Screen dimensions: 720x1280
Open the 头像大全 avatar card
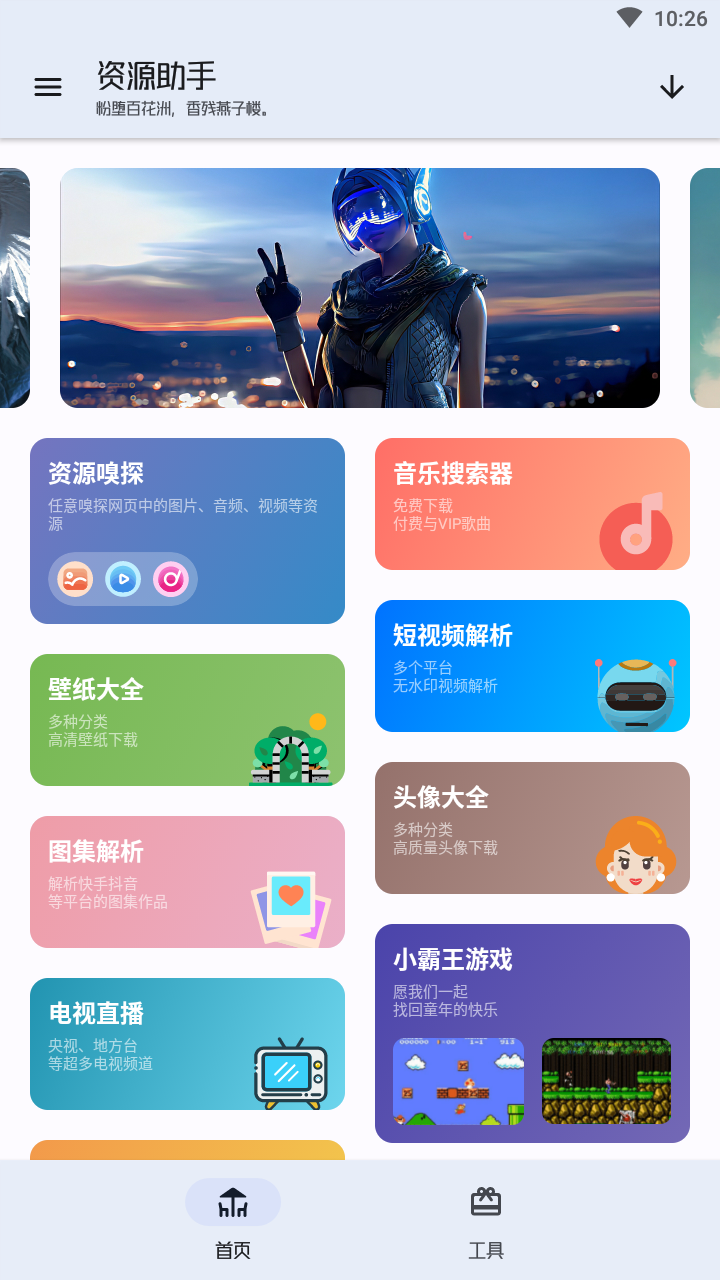pyautogui.click(x=532, y=828)
